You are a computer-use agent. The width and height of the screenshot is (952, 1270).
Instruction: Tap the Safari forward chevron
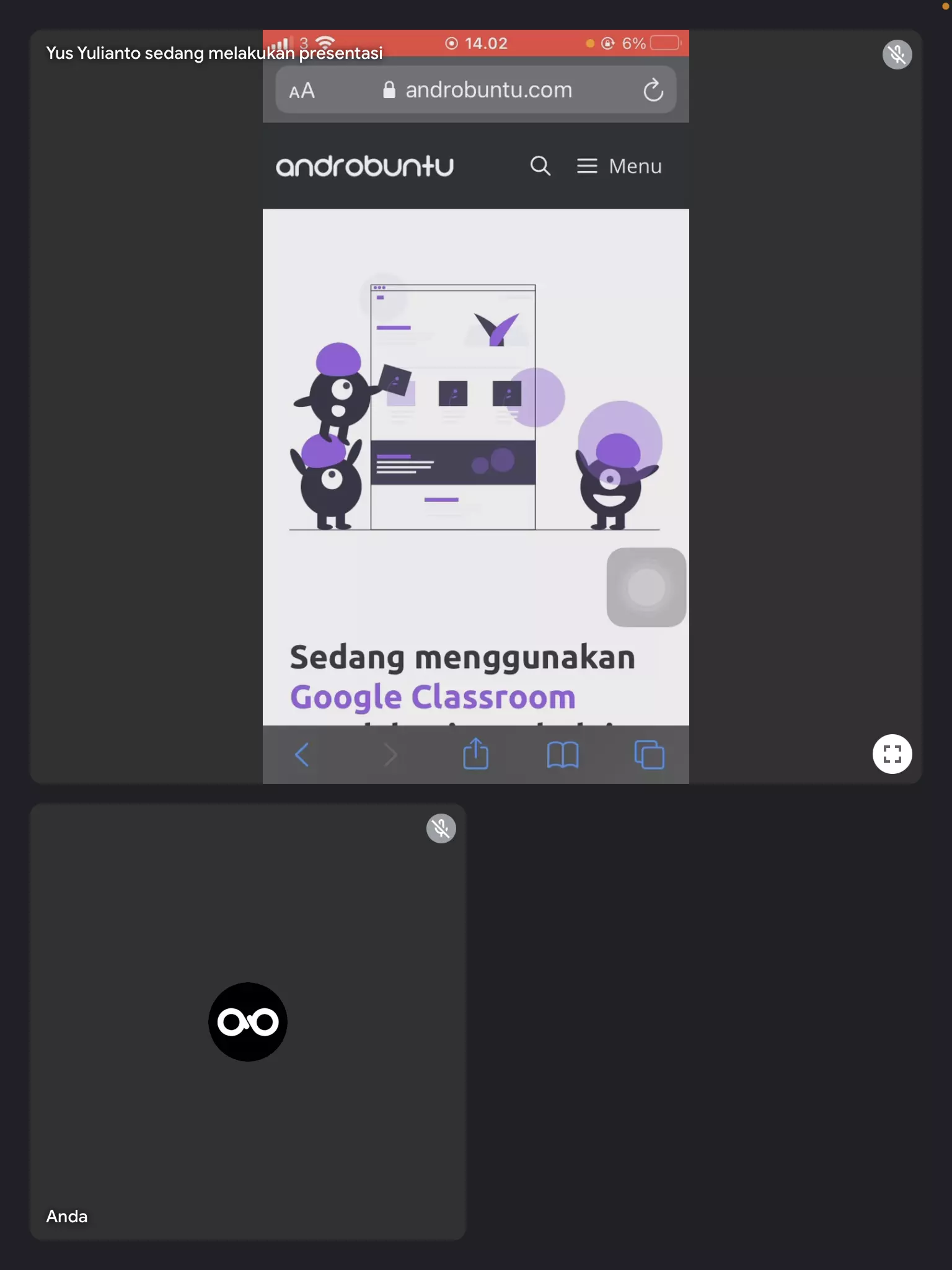(391, 754)
